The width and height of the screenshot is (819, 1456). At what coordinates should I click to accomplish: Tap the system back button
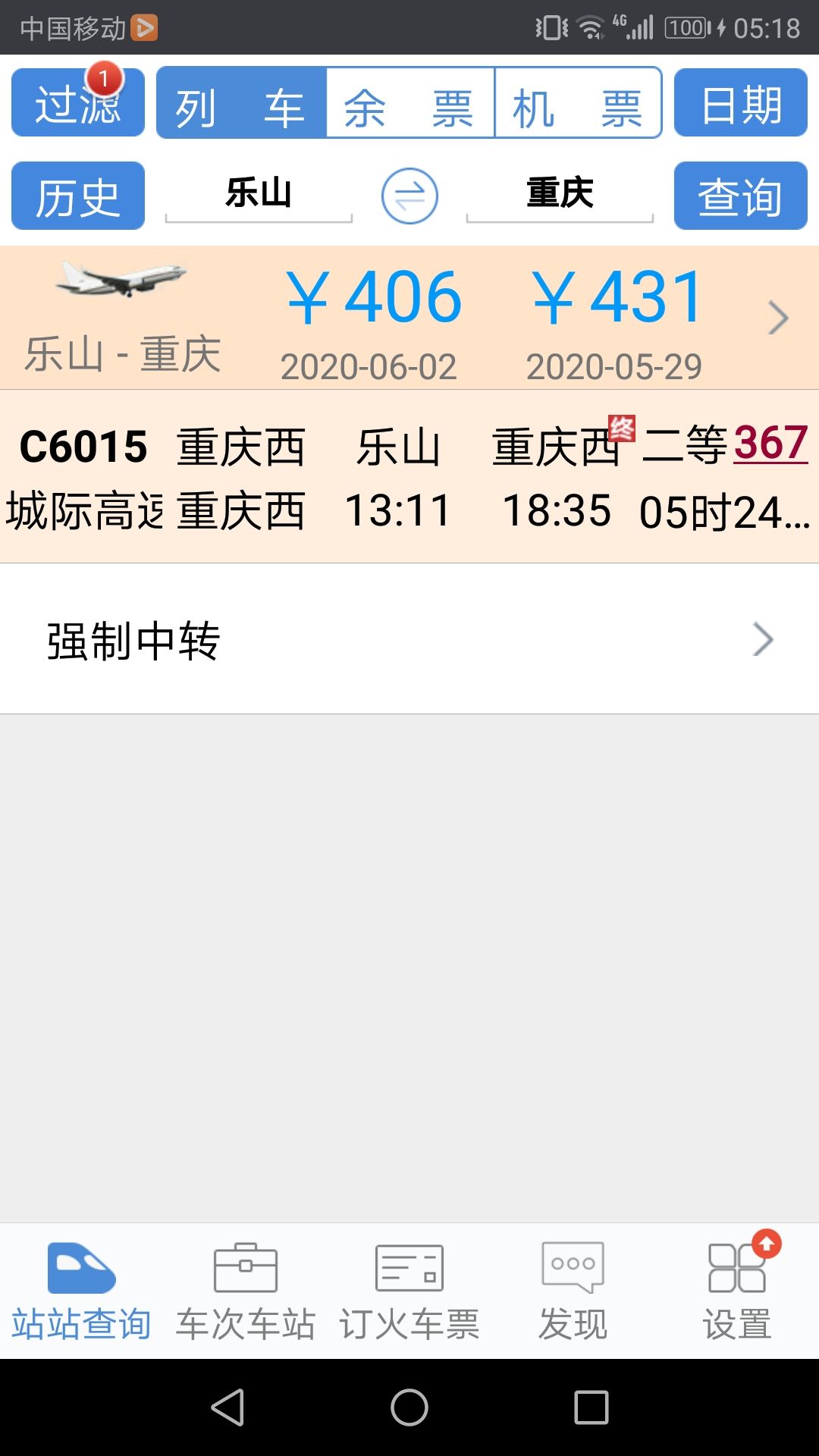(x=227, y=1407)
